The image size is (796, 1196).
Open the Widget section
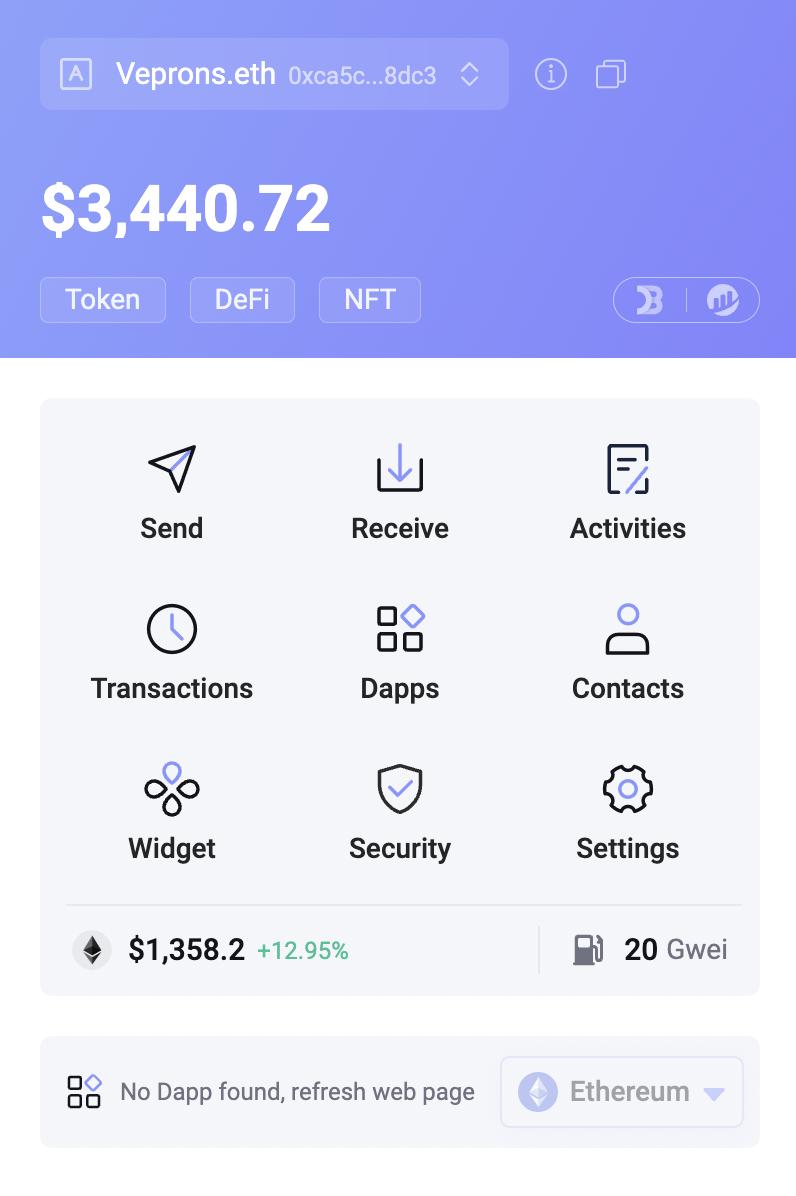(x=172, y=812)
